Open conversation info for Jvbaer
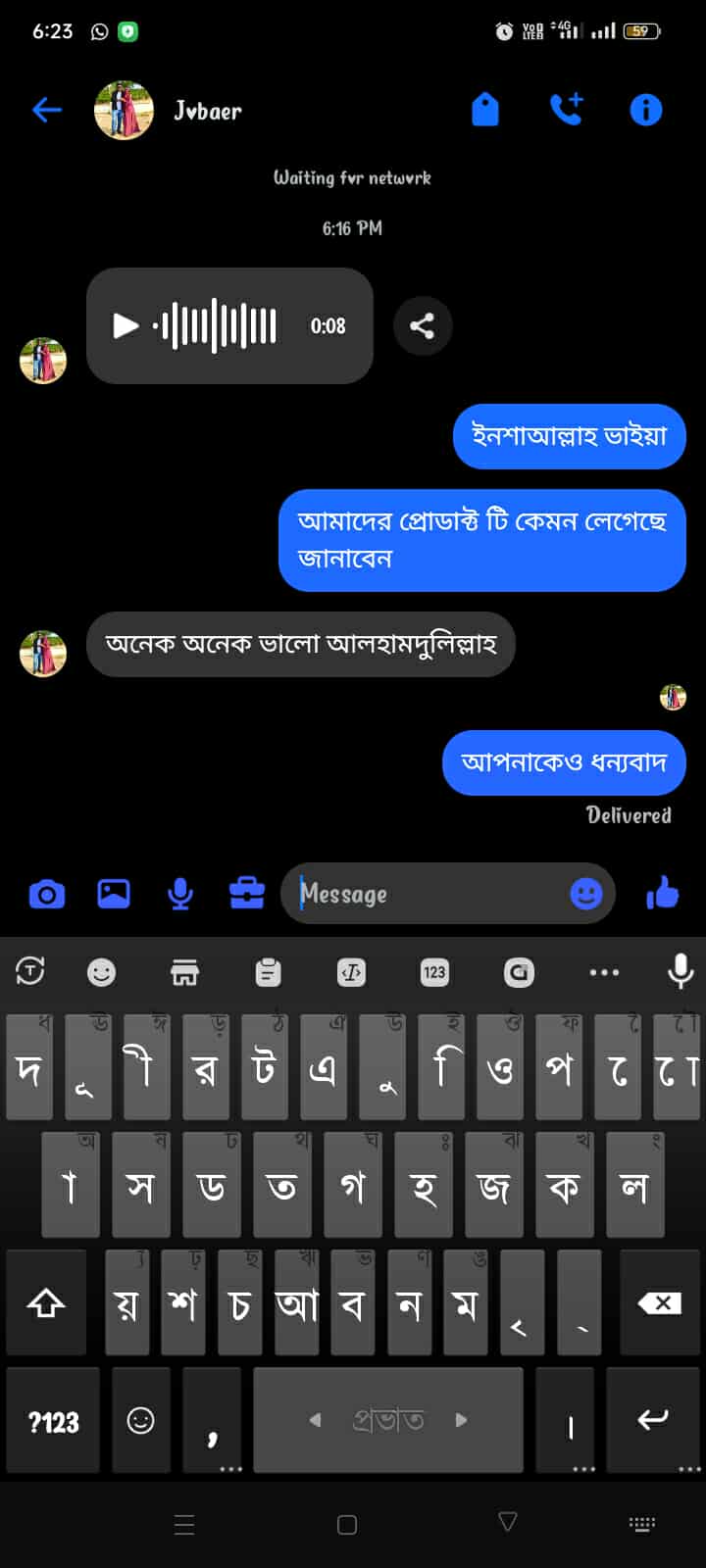Screen dimensions: 706x1568 coord(645,110)
